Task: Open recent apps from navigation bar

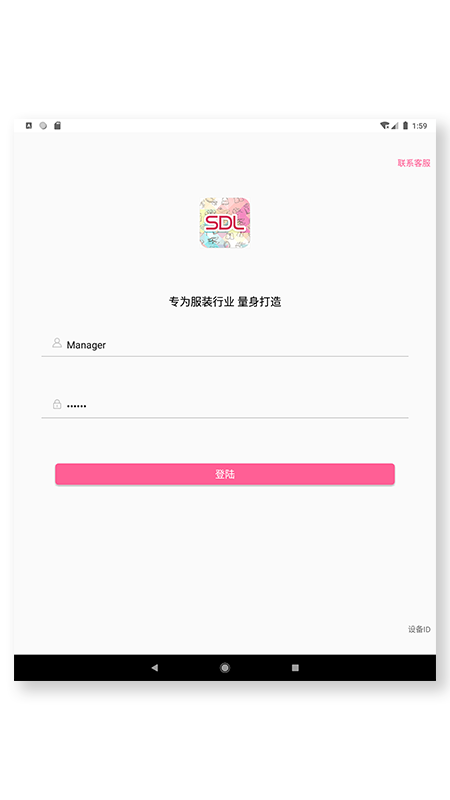Action: tap(295, 667)
